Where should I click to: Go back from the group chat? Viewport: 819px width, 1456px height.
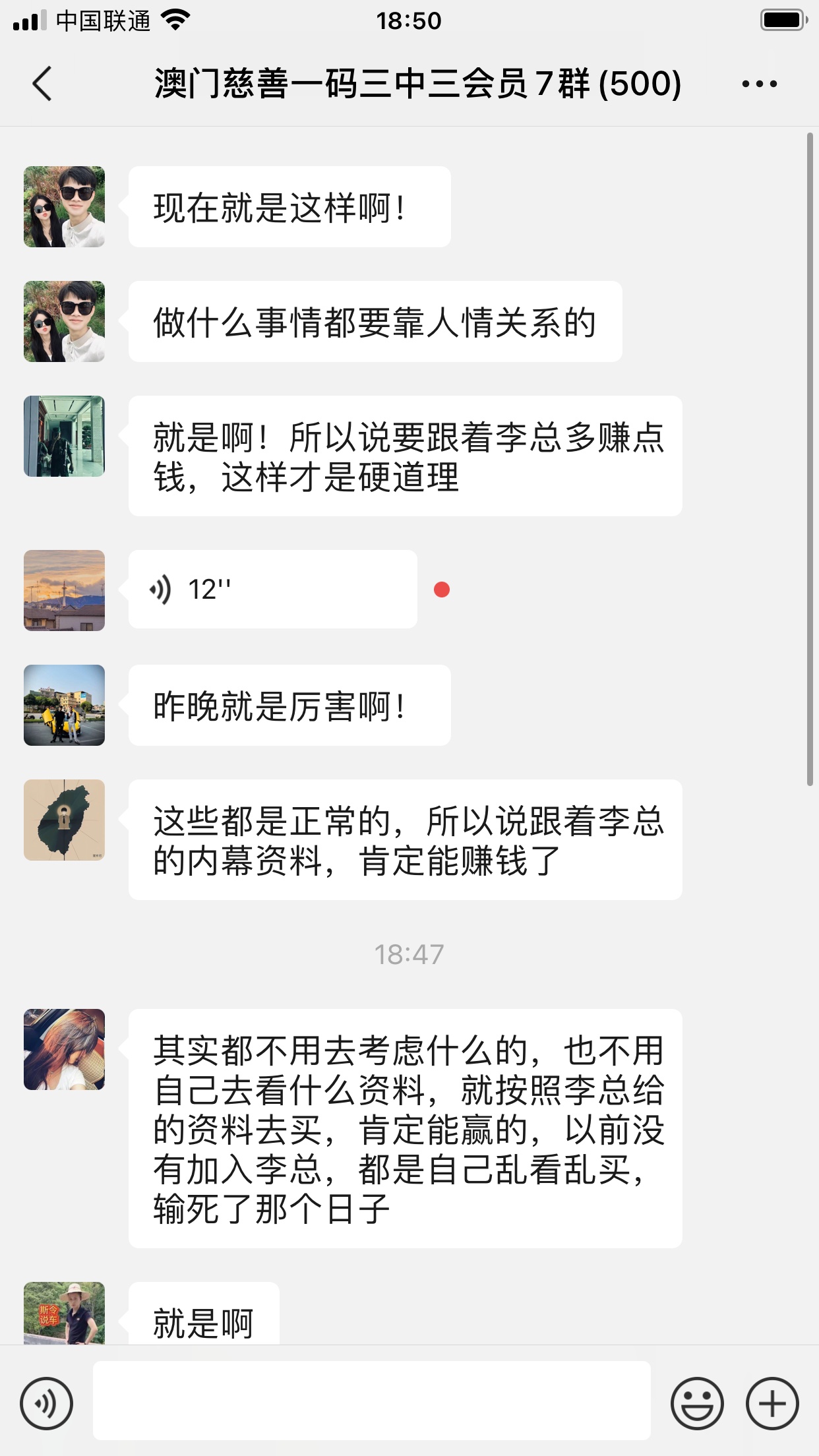click(x=42, y=84)
